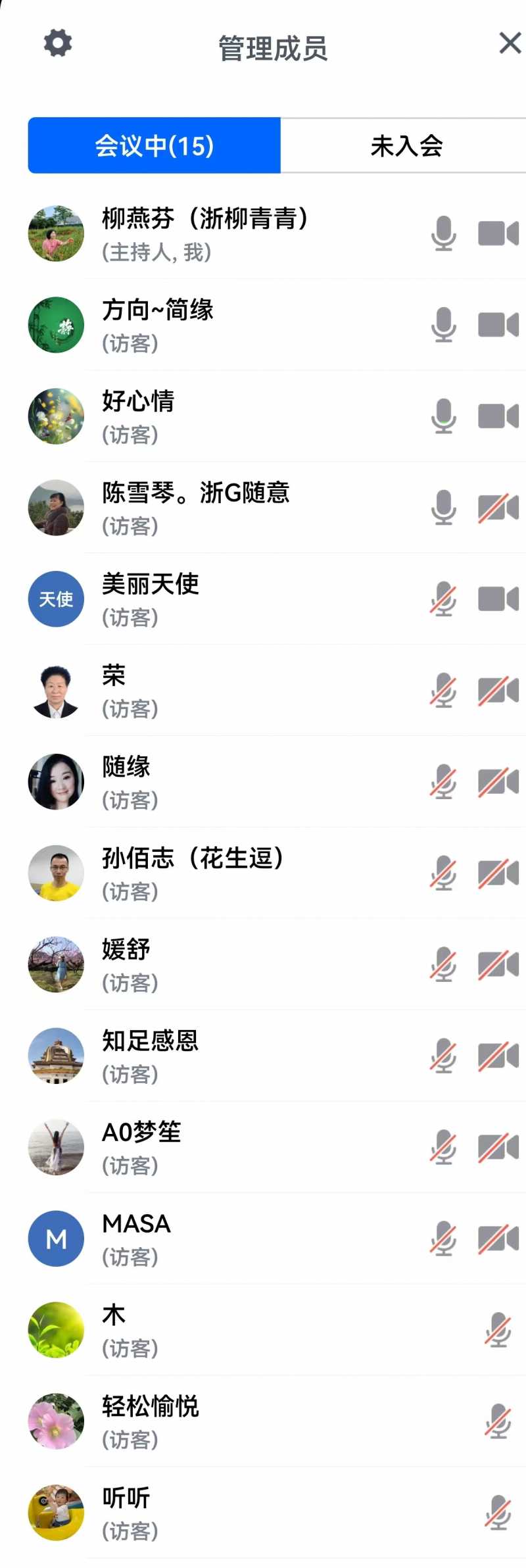Tap the microphone icon for 美丽天使
Screen dimensions: 526x1568
click(x=444, y=599)
